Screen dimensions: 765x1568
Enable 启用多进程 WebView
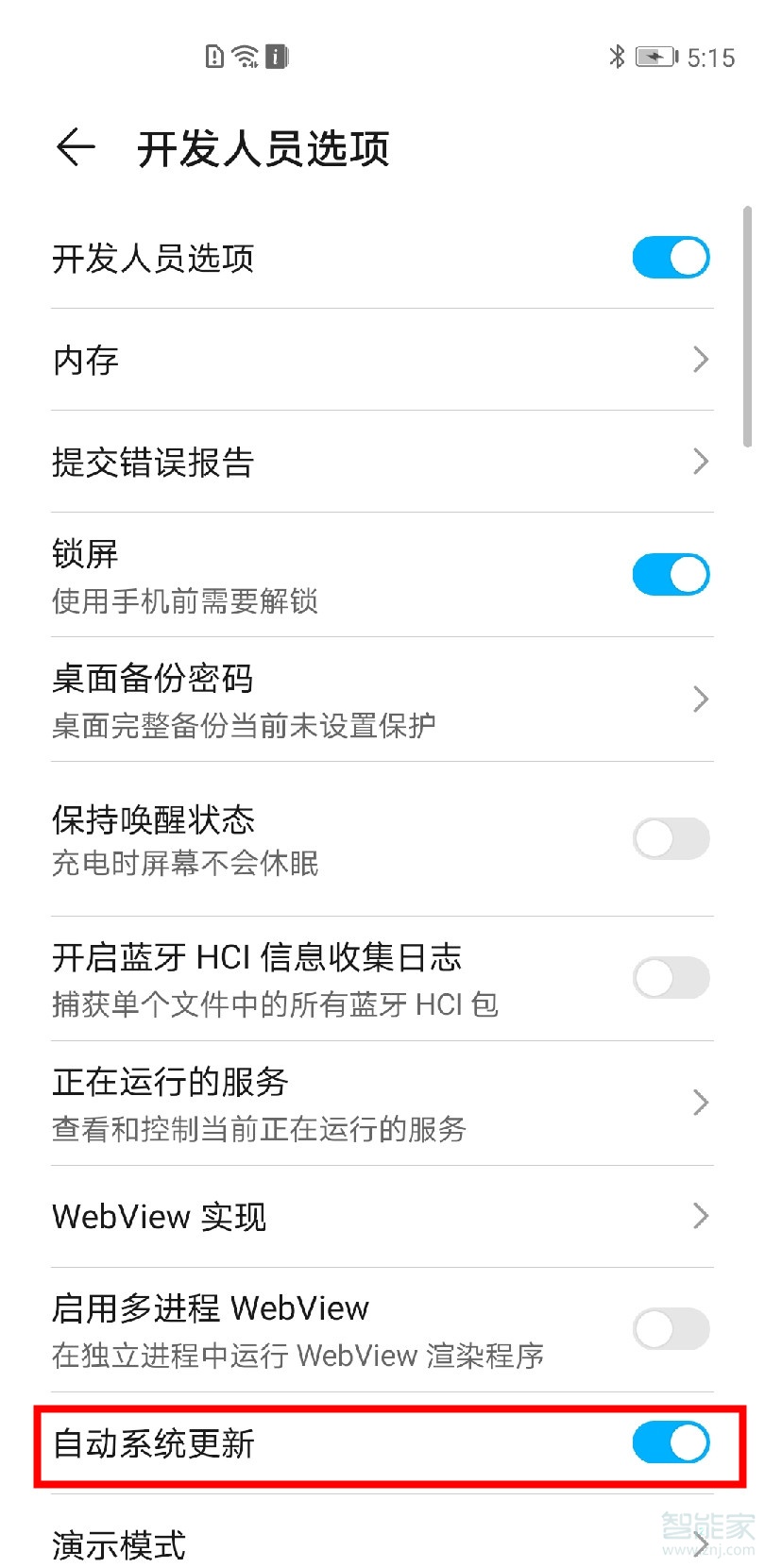pos(671,1328)
